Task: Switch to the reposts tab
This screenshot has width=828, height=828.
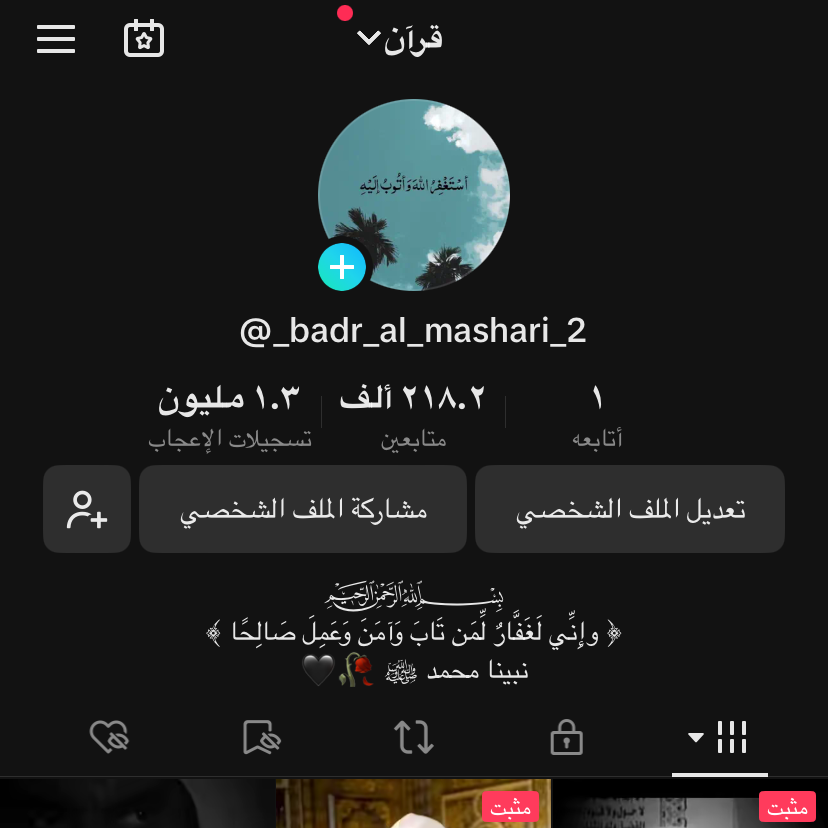Action: pyautogui.click(x=414, y=738)
